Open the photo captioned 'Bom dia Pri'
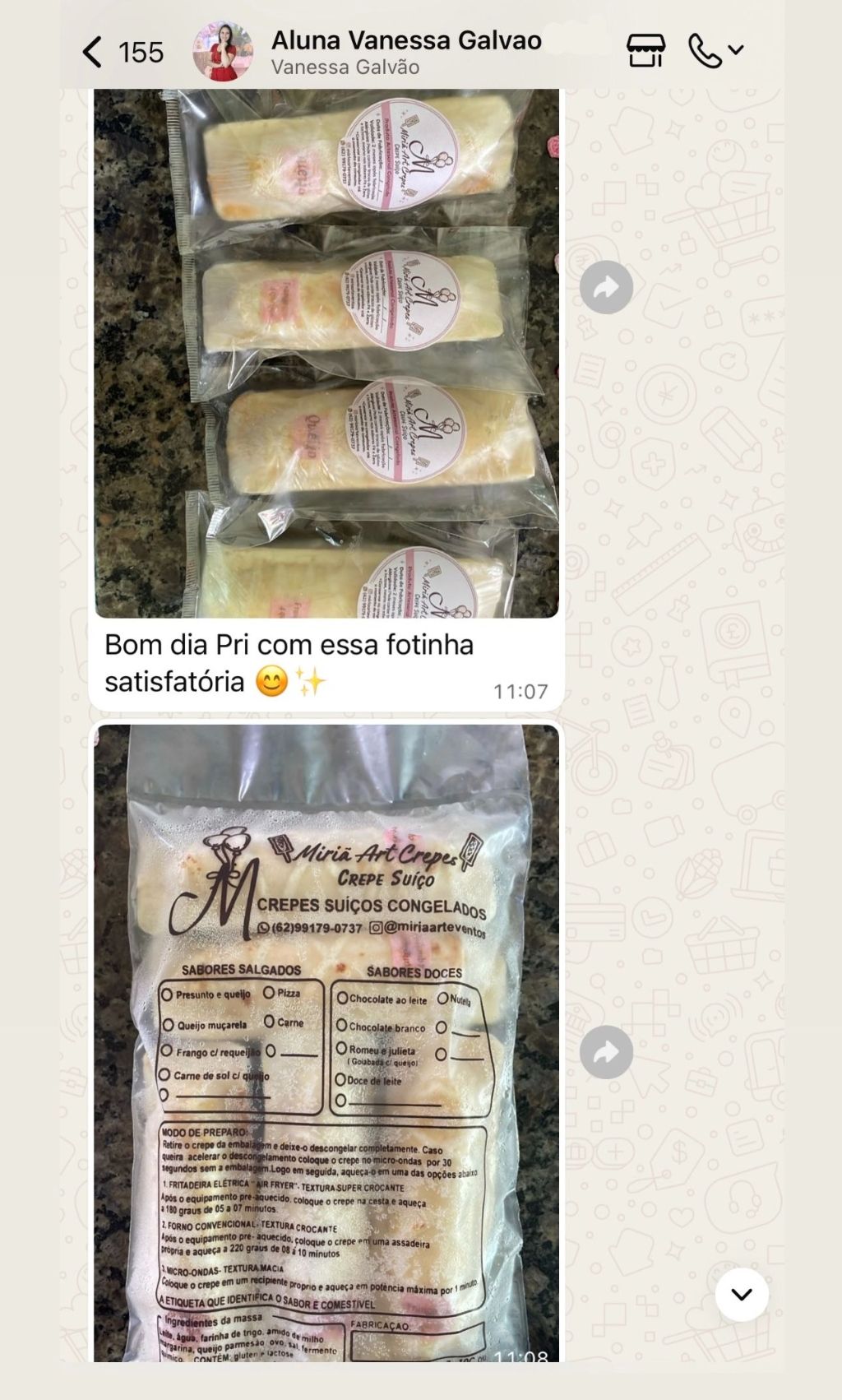The width and height of the screenshot is (842, 1400). click(x=326, y=354)
